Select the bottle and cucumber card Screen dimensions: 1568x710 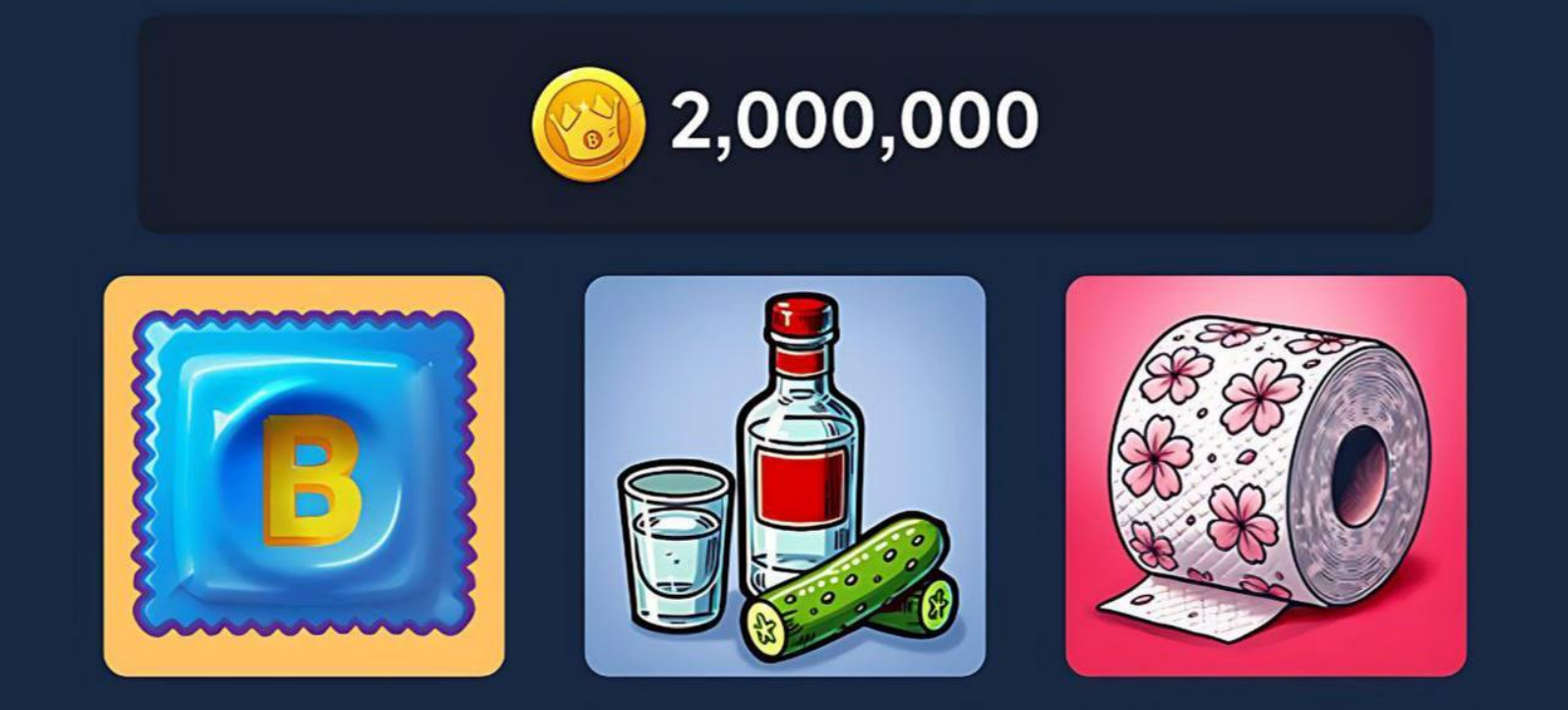click(784, 476)
